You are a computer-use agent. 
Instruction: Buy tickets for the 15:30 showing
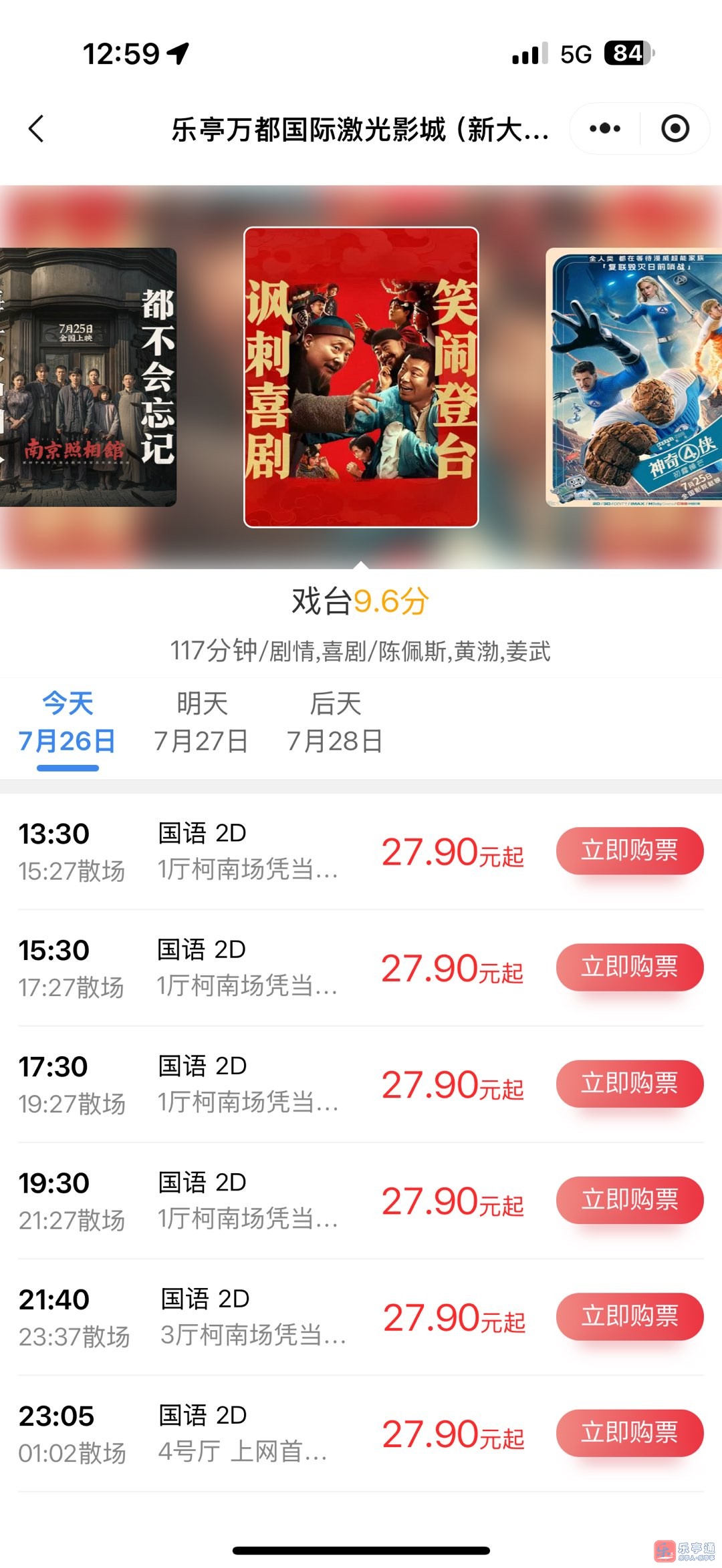pyautogui.click(x=629, y=967)
